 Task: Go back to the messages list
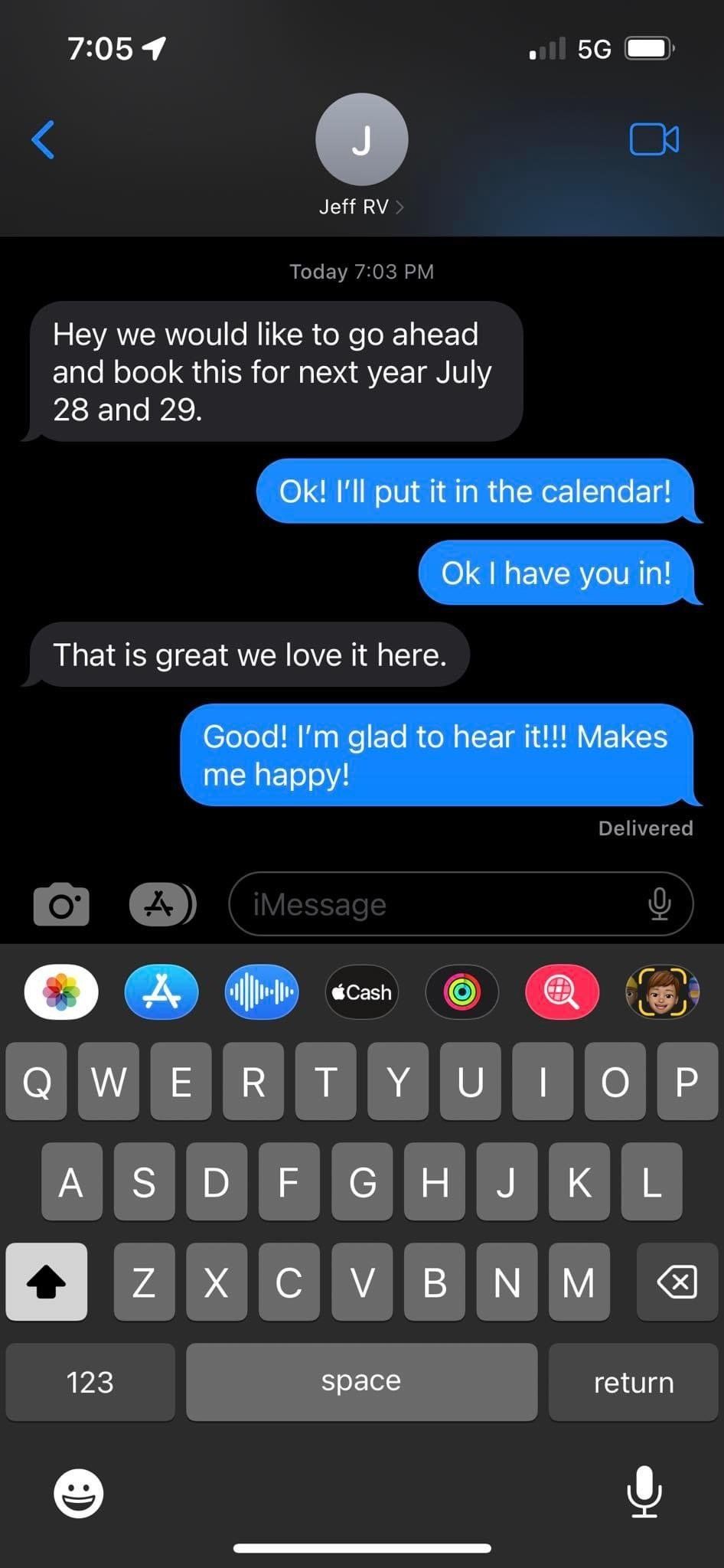point(44,139)
